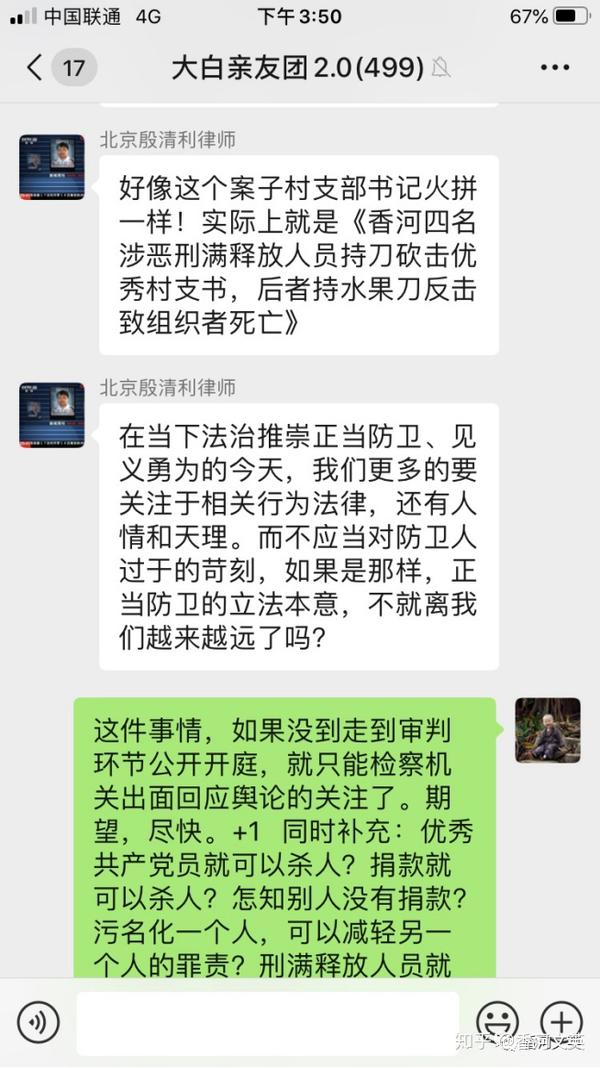The width and height of the screenshot is (600, 1068).
Task: Open the emoji picker
Action: 497,1022
